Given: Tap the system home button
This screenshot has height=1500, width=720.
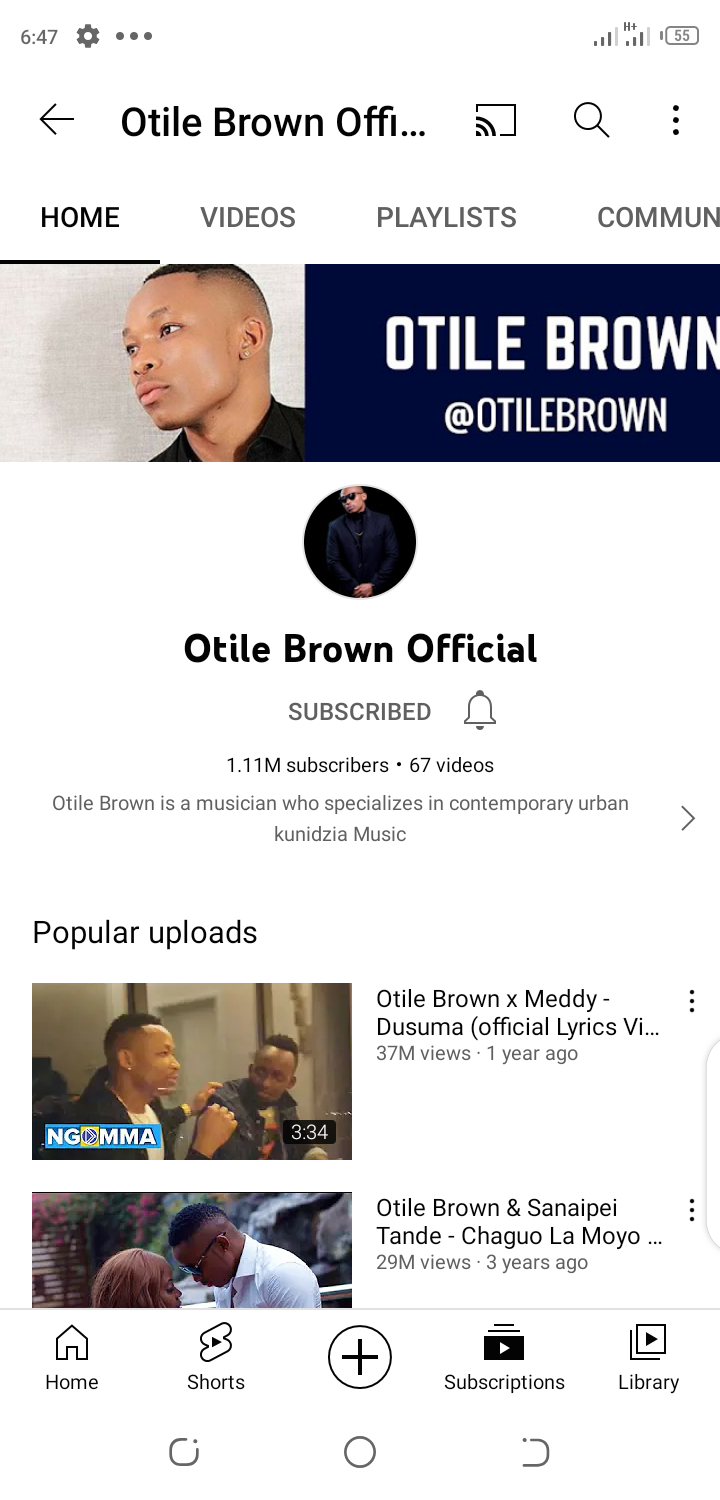Looking at the screenshot, I should tap(360, 1452).
